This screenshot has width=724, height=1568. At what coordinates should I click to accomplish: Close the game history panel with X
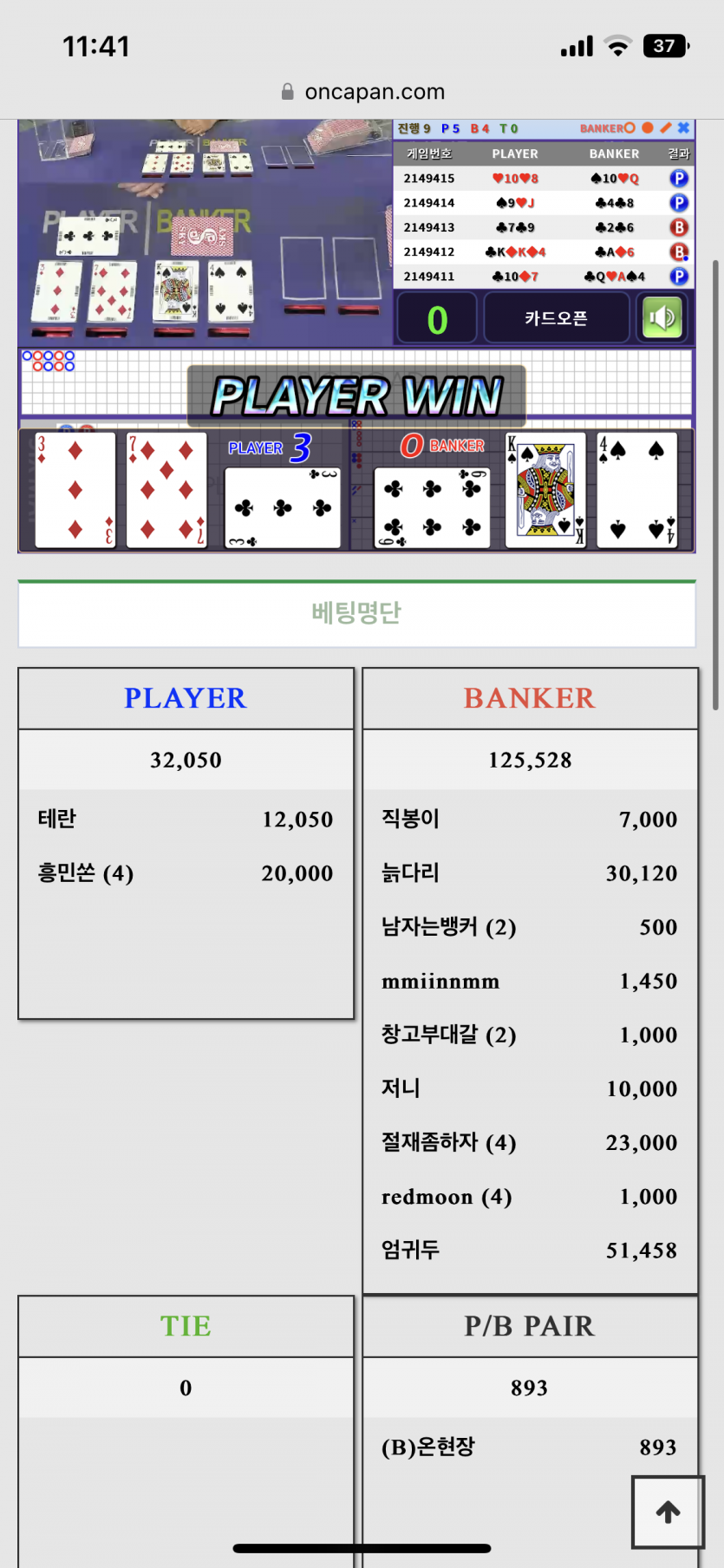683,128
